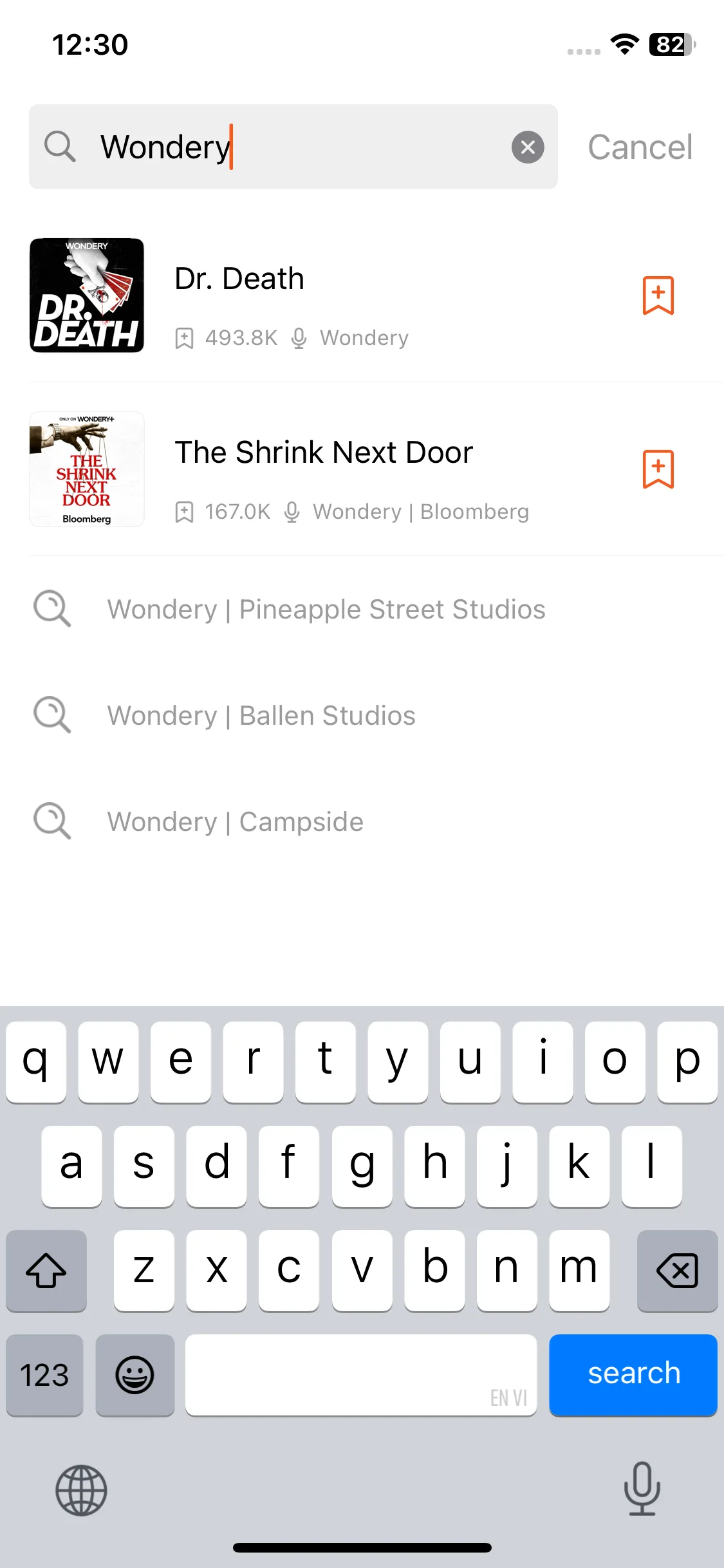Cancel the search
Image resolution: width=724 pixels, height=1568 pixels.
click(x=640, y=147)
